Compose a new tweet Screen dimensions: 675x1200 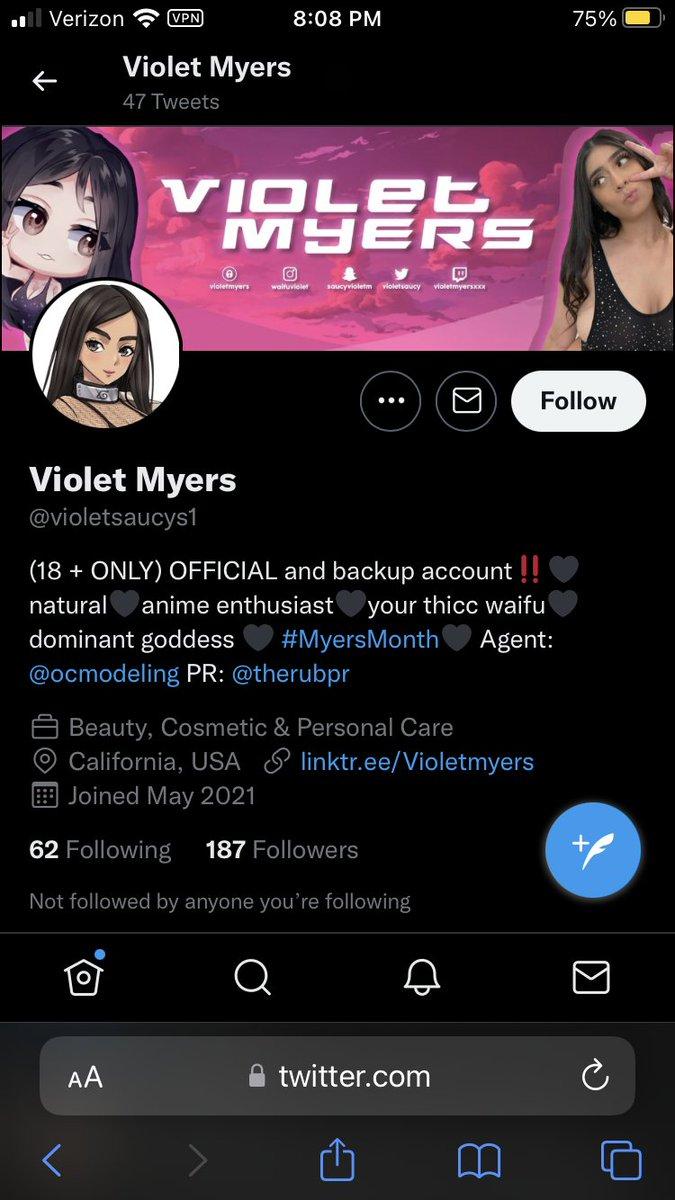tap(593, 850)
